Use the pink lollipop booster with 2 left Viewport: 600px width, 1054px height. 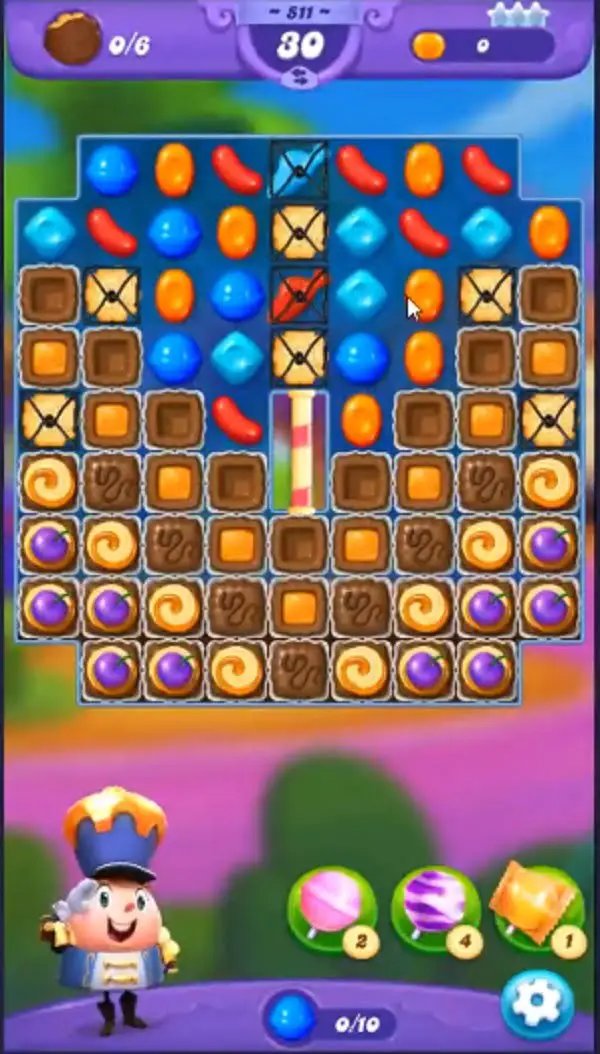[x=333, y=909]
